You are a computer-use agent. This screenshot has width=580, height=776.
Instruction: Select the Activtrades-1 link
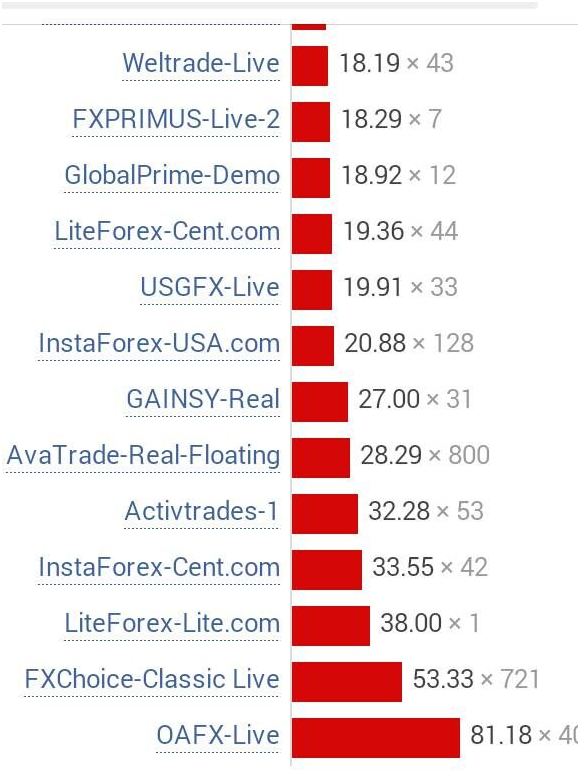click(201, 511)
